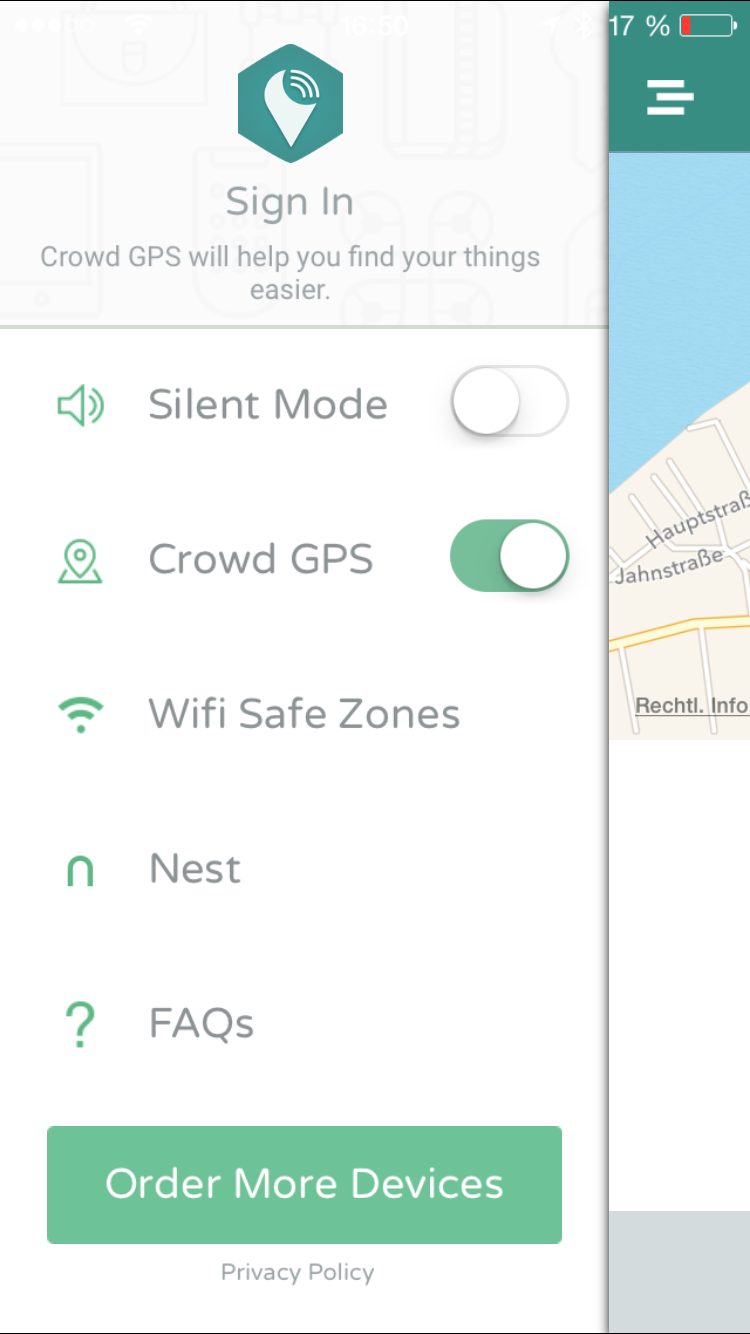Image resolution: width=750 pixels, height=1334 pixels.
Task: Open Wifi Safe Zones
Action: (304, 714)
